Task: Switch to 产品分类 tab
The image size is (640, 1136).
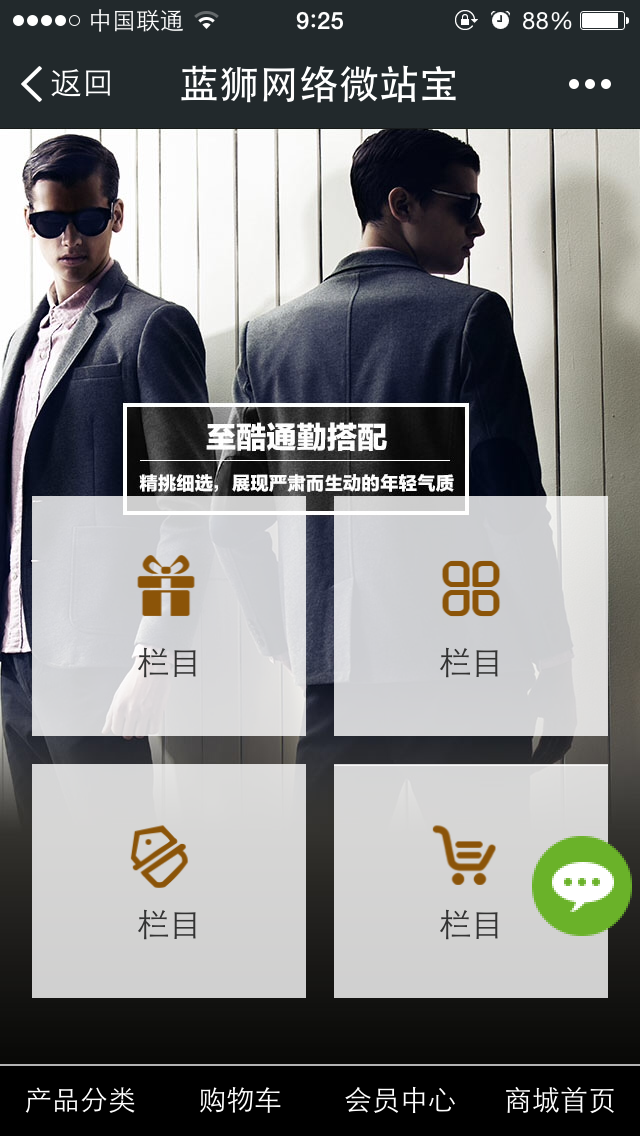Action: pos(80,1101)
